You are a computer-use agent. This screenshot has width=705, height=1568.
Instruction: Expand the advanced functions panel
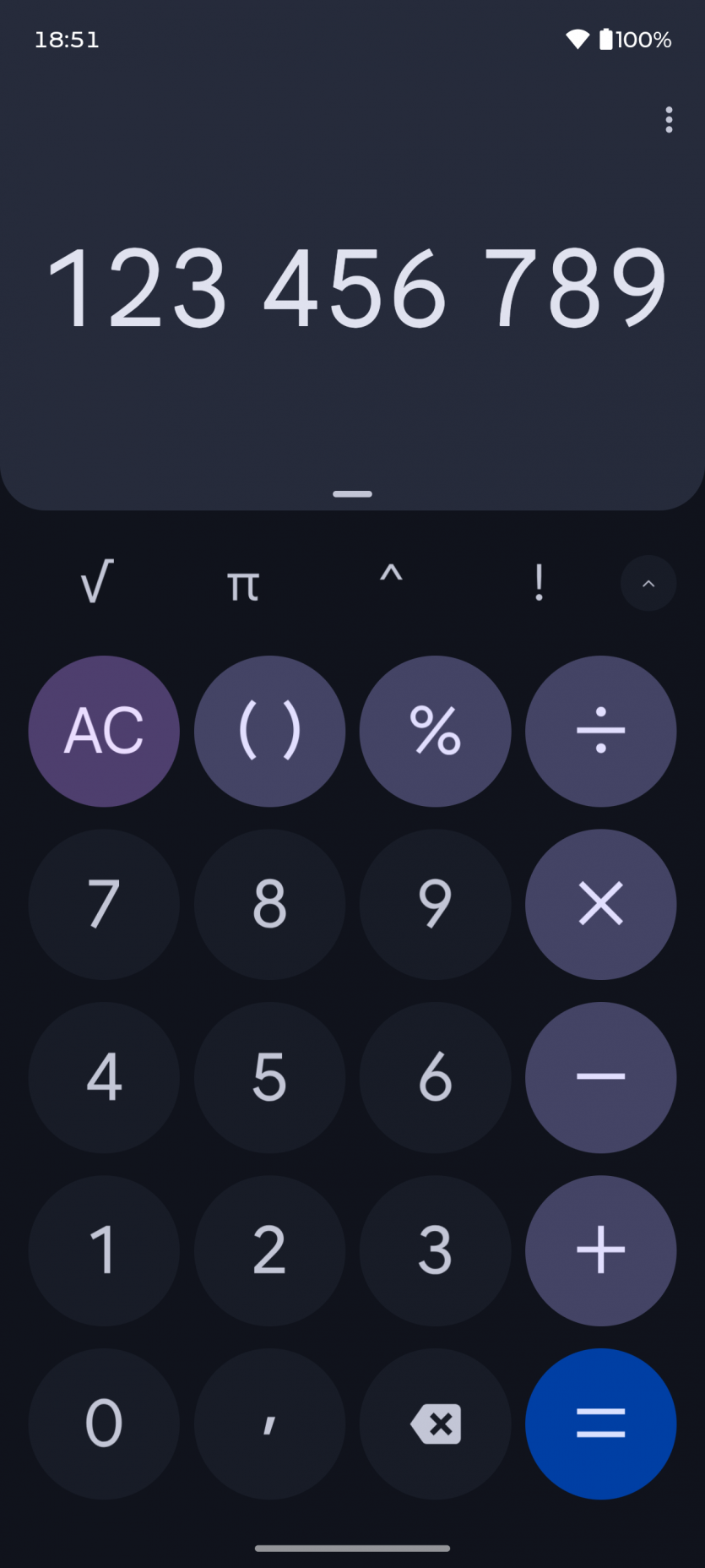click(x=648, y=583)
